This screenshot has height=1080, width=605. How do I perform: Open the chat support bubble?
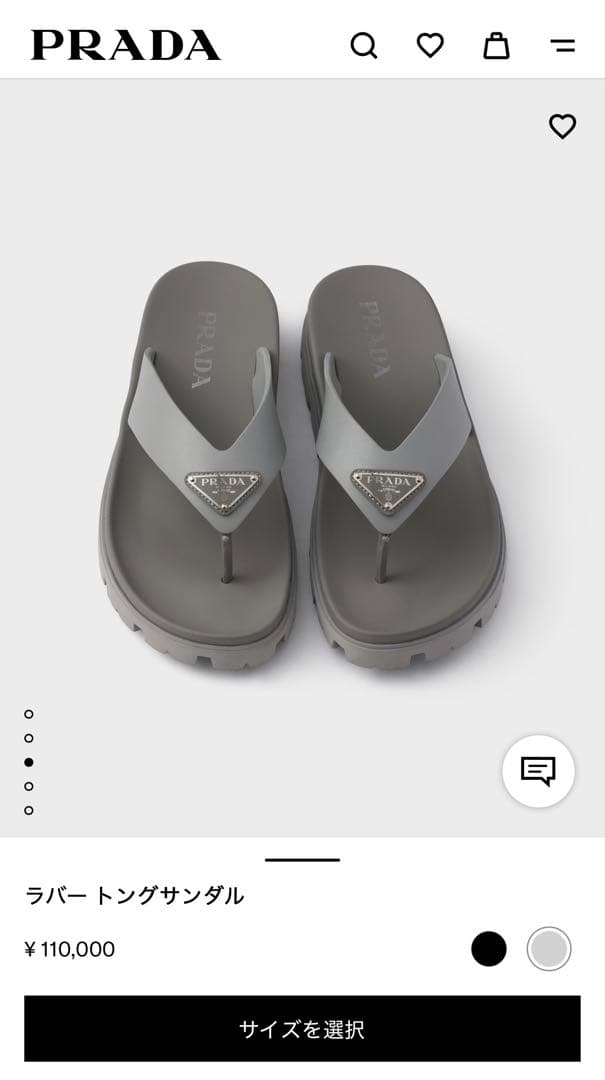(538, 771)
